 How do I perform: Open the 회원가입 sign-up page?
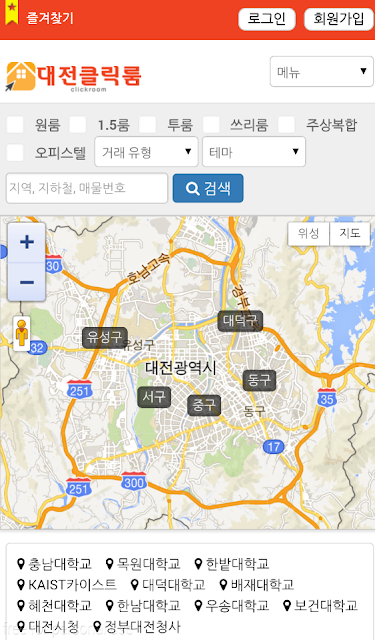pos(338,19)
